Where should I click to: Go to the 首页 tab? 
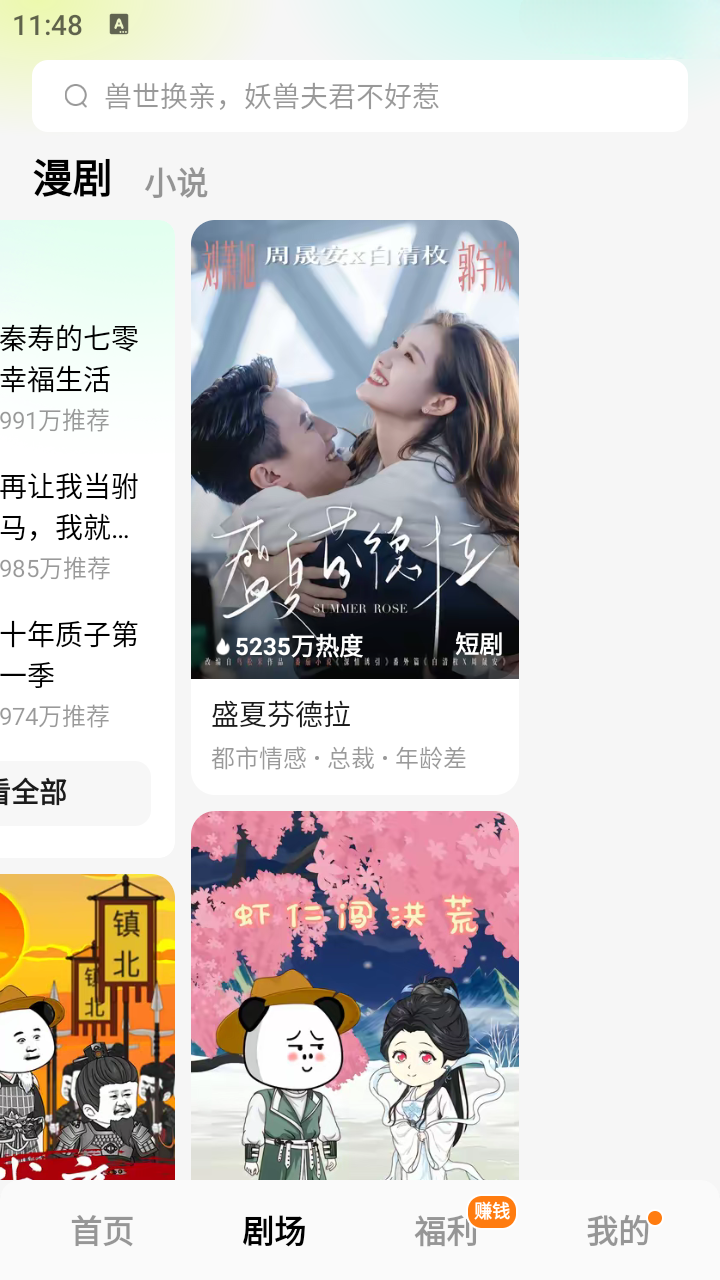[x=102, y=1231]
